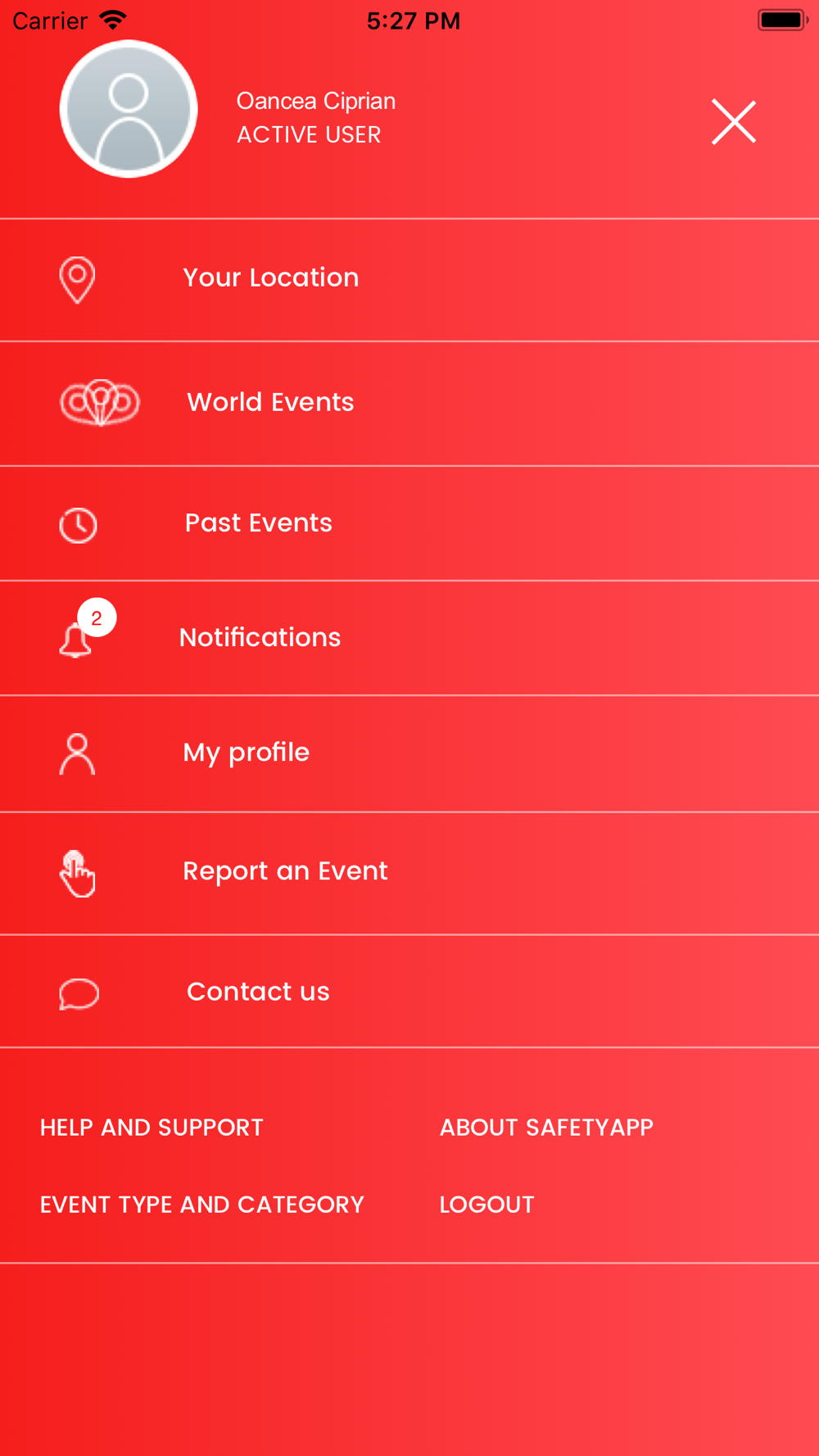
Task: Log out of the account
Action: [486, 1205]
